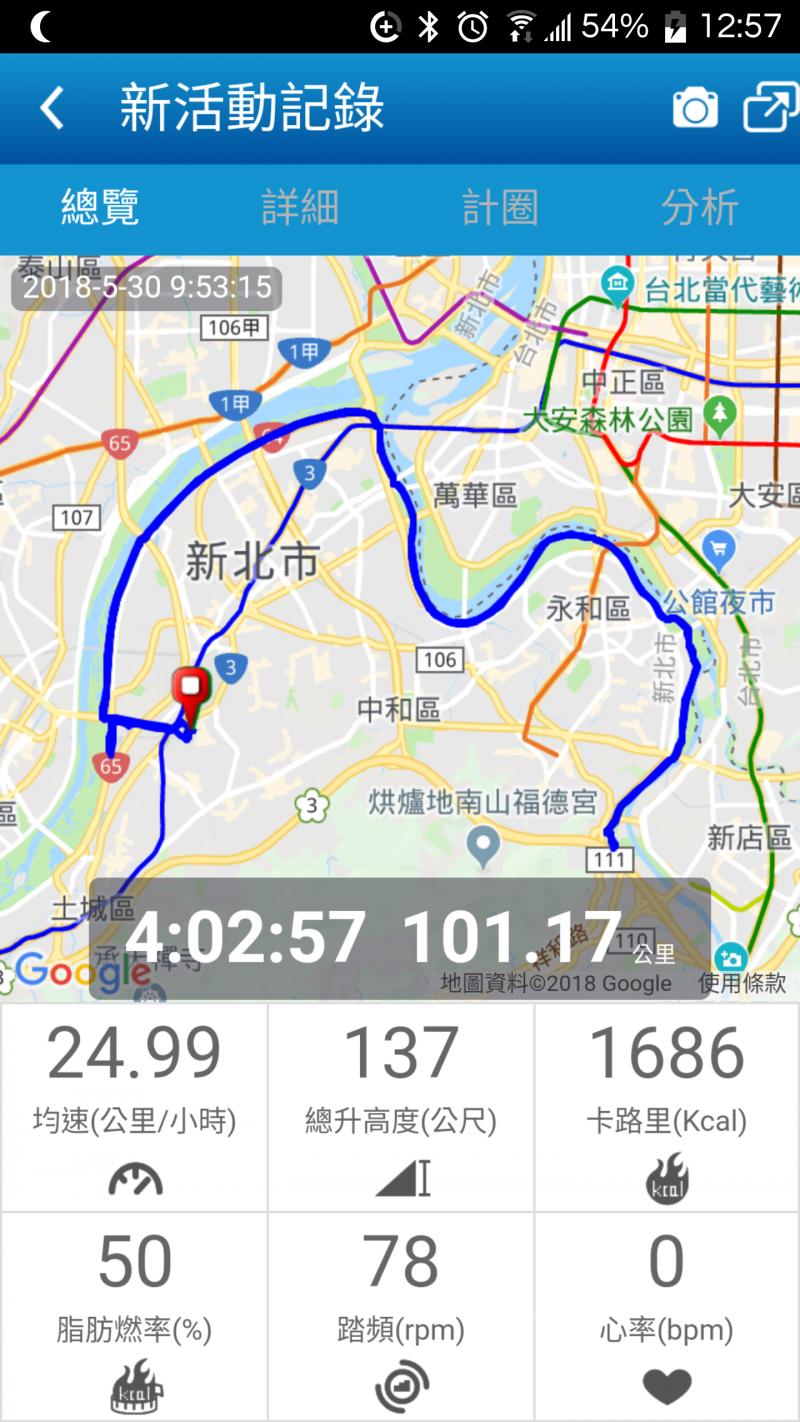Open the camera icon
Screen dimensions: 800x1422
(x=695, y=108)
